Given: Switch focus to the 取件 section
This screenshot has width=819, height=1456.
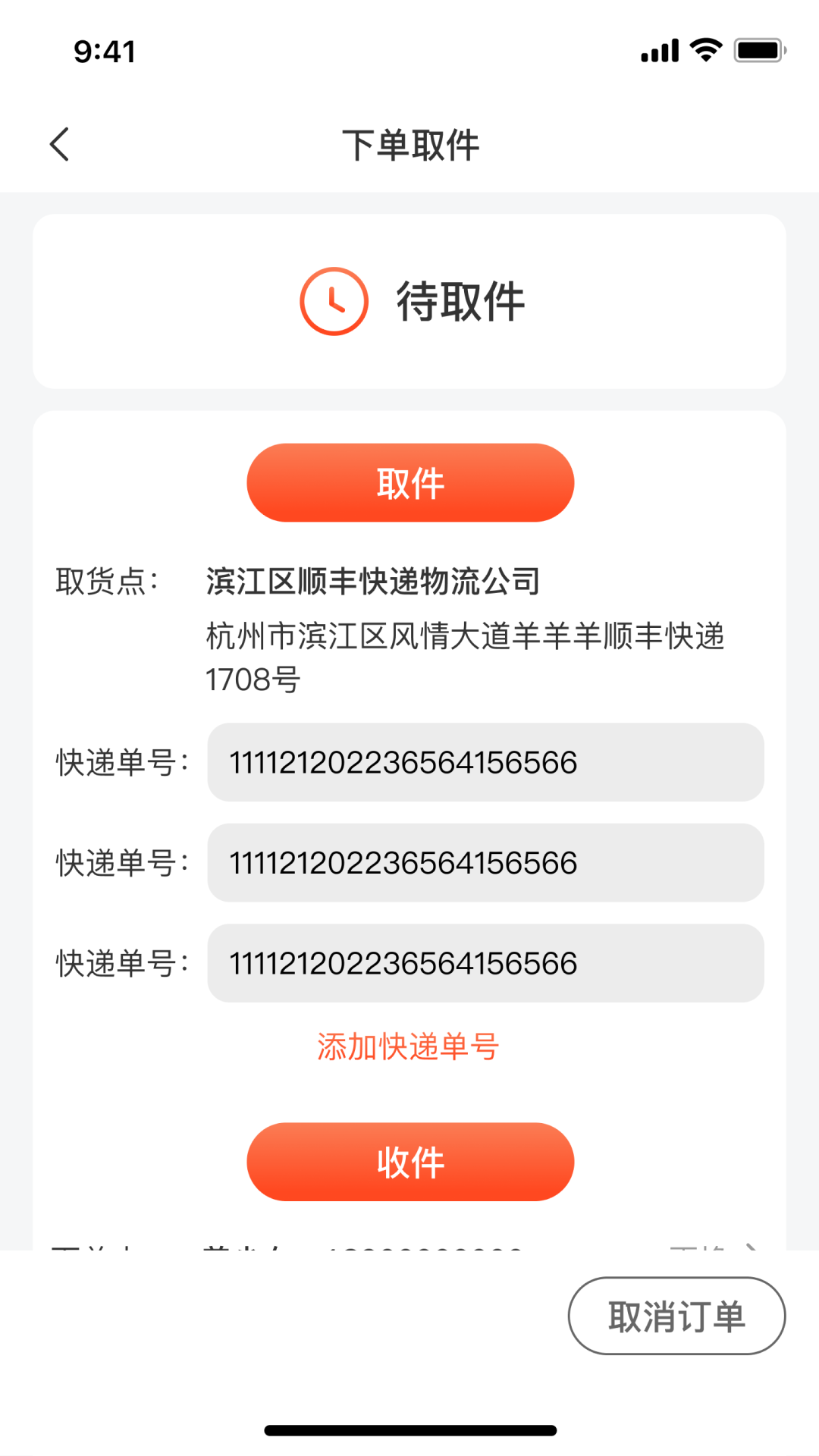Looking at the screenshot, I should (409, 482).
